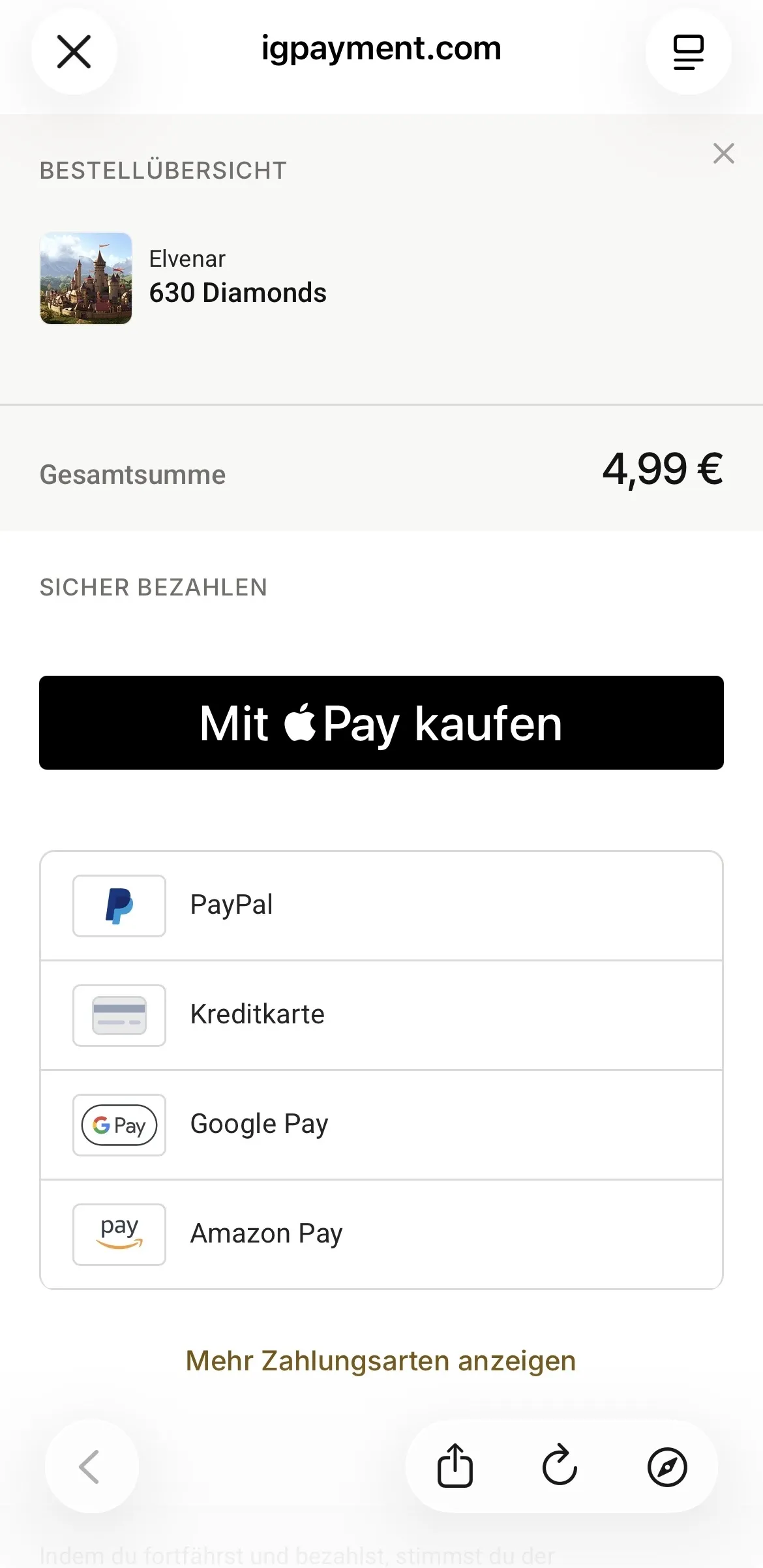The width and height of the screenshot is (763, 1568).
Task: Open page in Safari compass
Action: tap(667, 1467)
